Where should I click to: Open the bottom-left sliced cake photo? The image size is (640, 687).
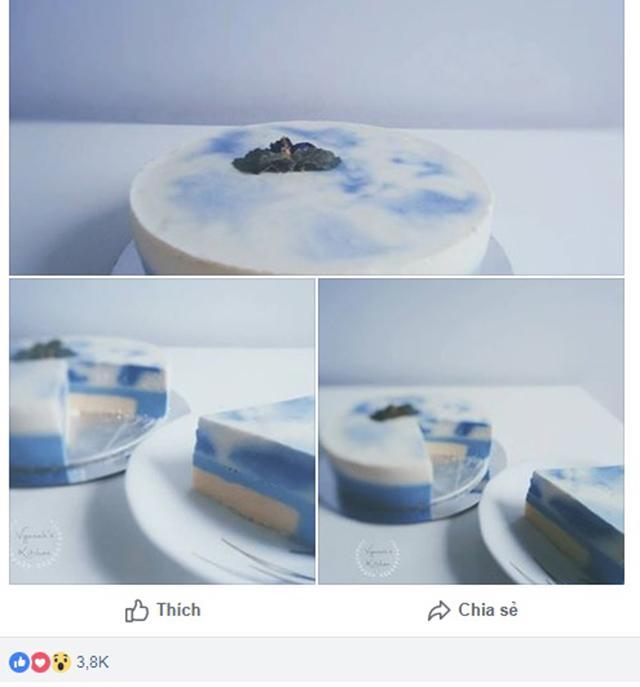tap(162, 430)
